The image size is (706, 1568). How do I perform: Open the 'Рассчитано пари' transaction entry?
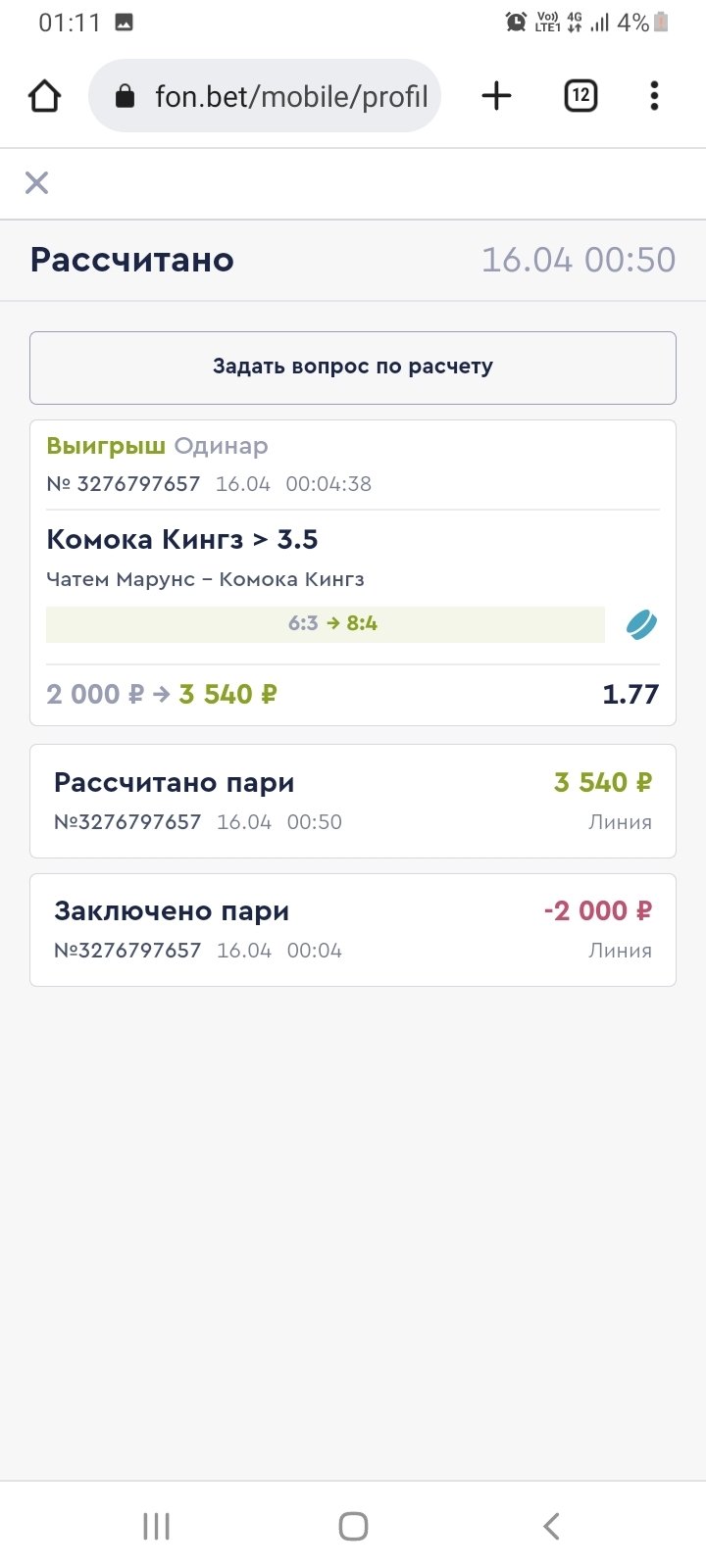[353, 801]
